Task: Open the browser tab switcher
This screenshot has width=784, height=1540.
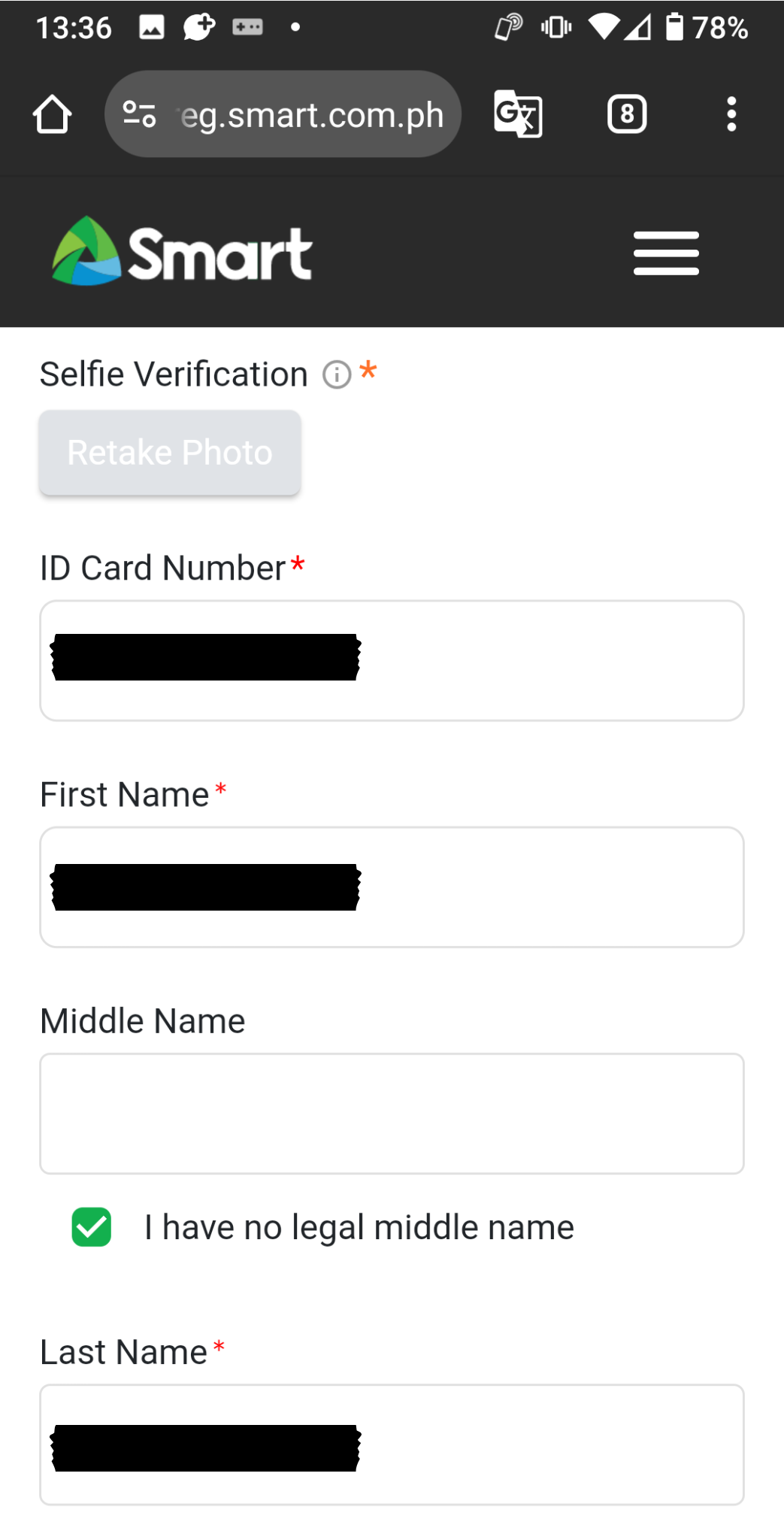Action: [x=627, y=114]
